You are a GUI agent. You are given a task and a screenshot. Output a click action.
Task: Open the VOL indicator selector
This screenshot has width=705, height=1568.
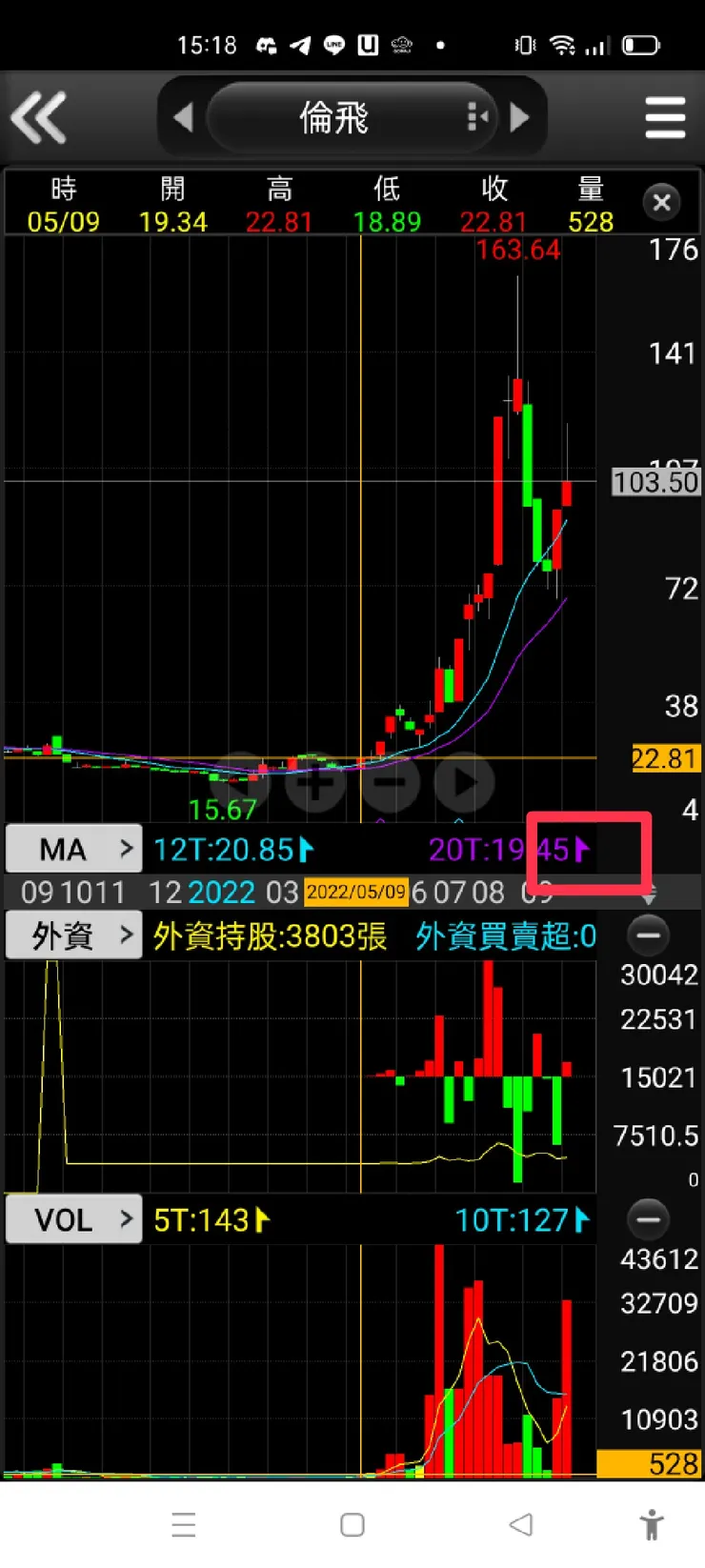[74, 1219]
